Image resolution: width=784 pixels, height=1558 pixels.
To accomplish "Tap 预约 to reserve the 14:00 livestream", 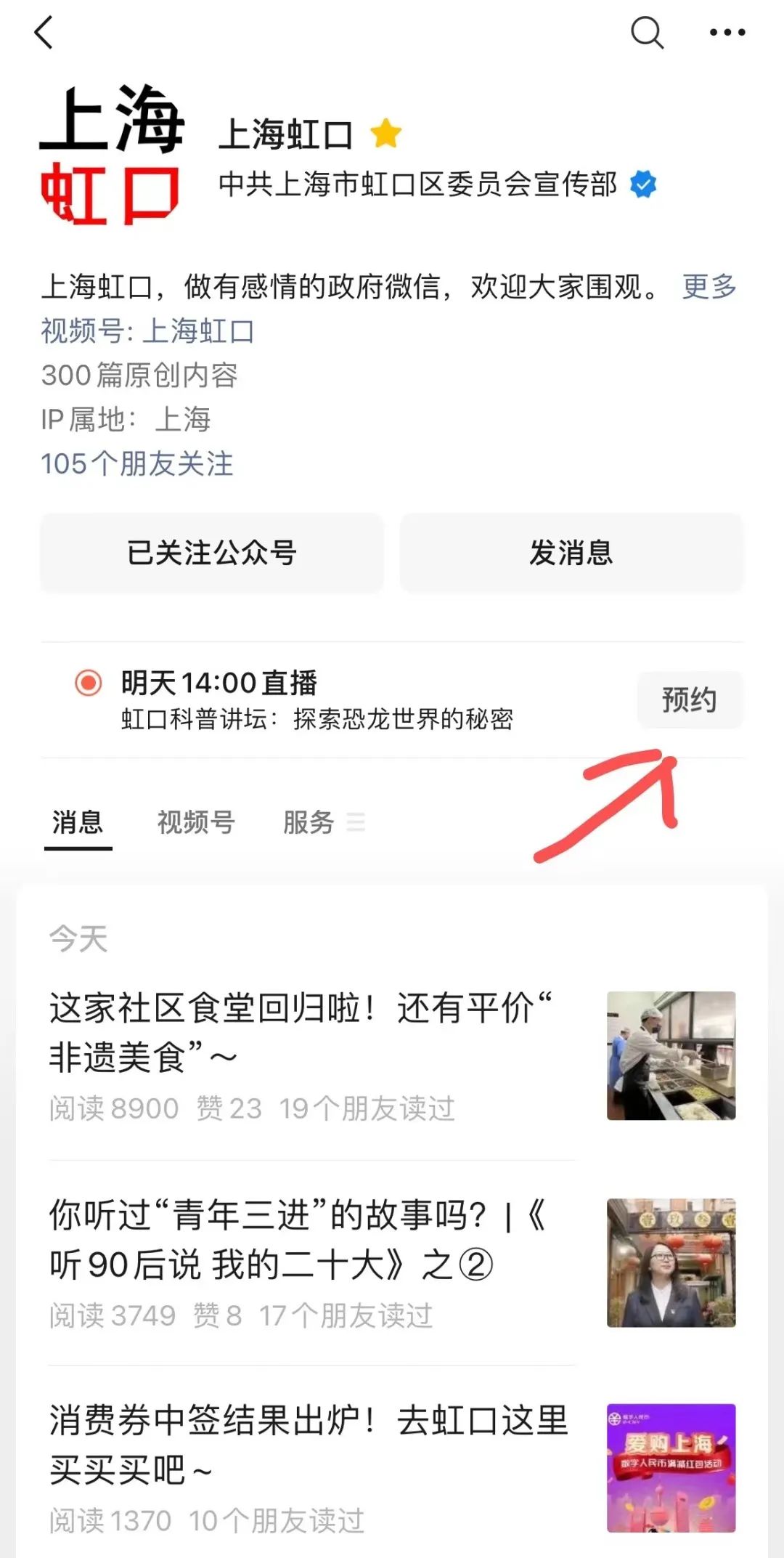I will point(689,699).
